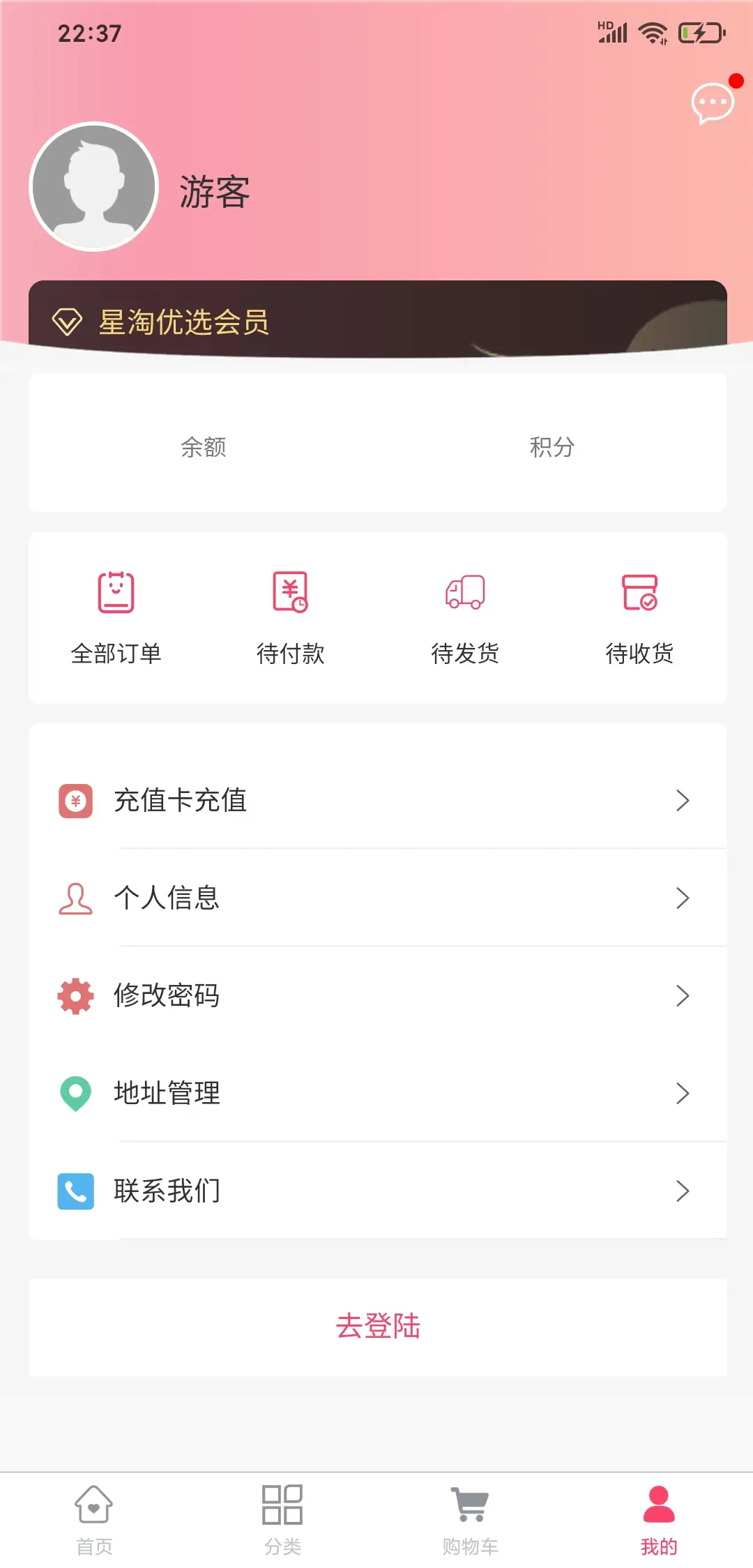This screenshot has height=1568, width=753.
Task: Open 全部订单 all orders
Action: pyautogui.click(x=116, y=617)
